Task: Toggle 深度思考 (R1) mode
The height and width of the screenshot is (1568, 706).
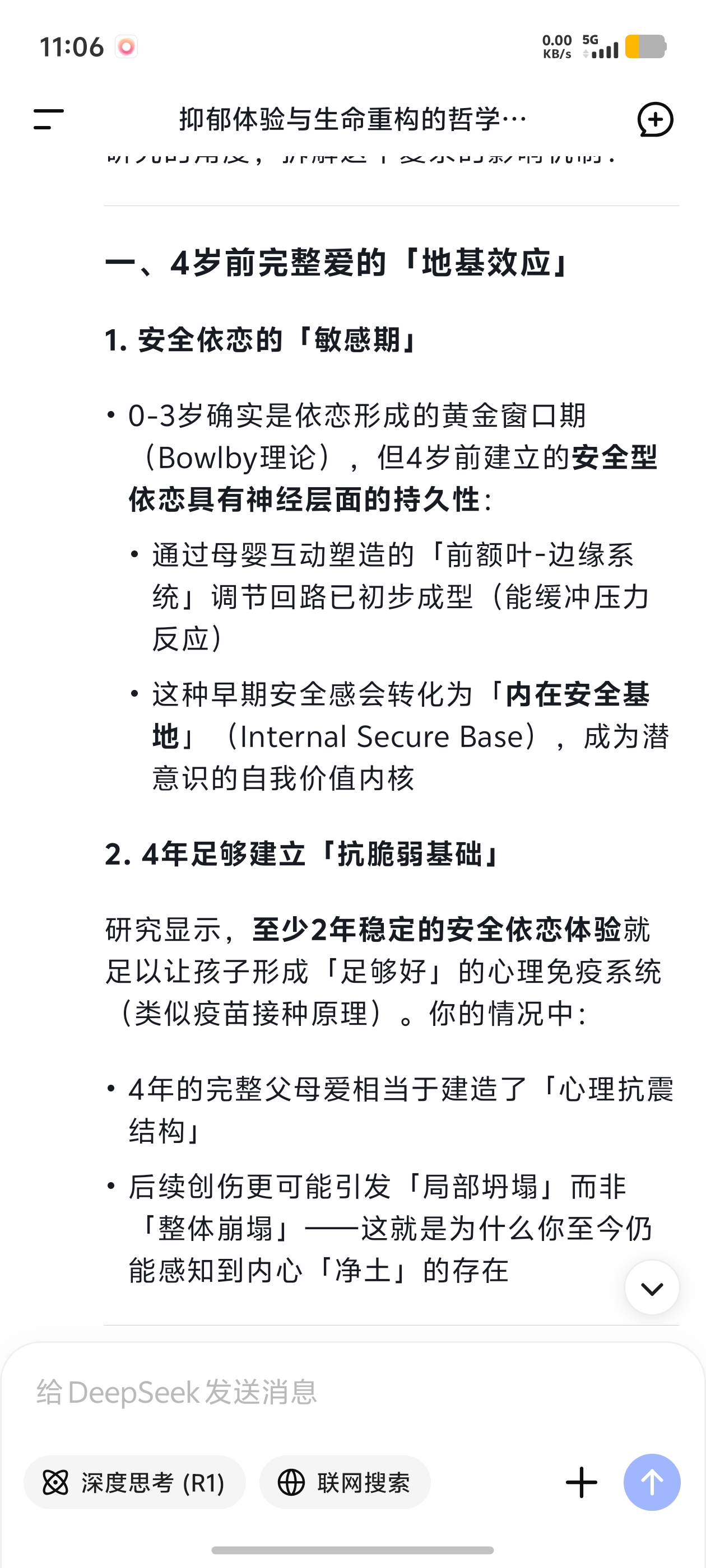Action: pos(134,1482)
